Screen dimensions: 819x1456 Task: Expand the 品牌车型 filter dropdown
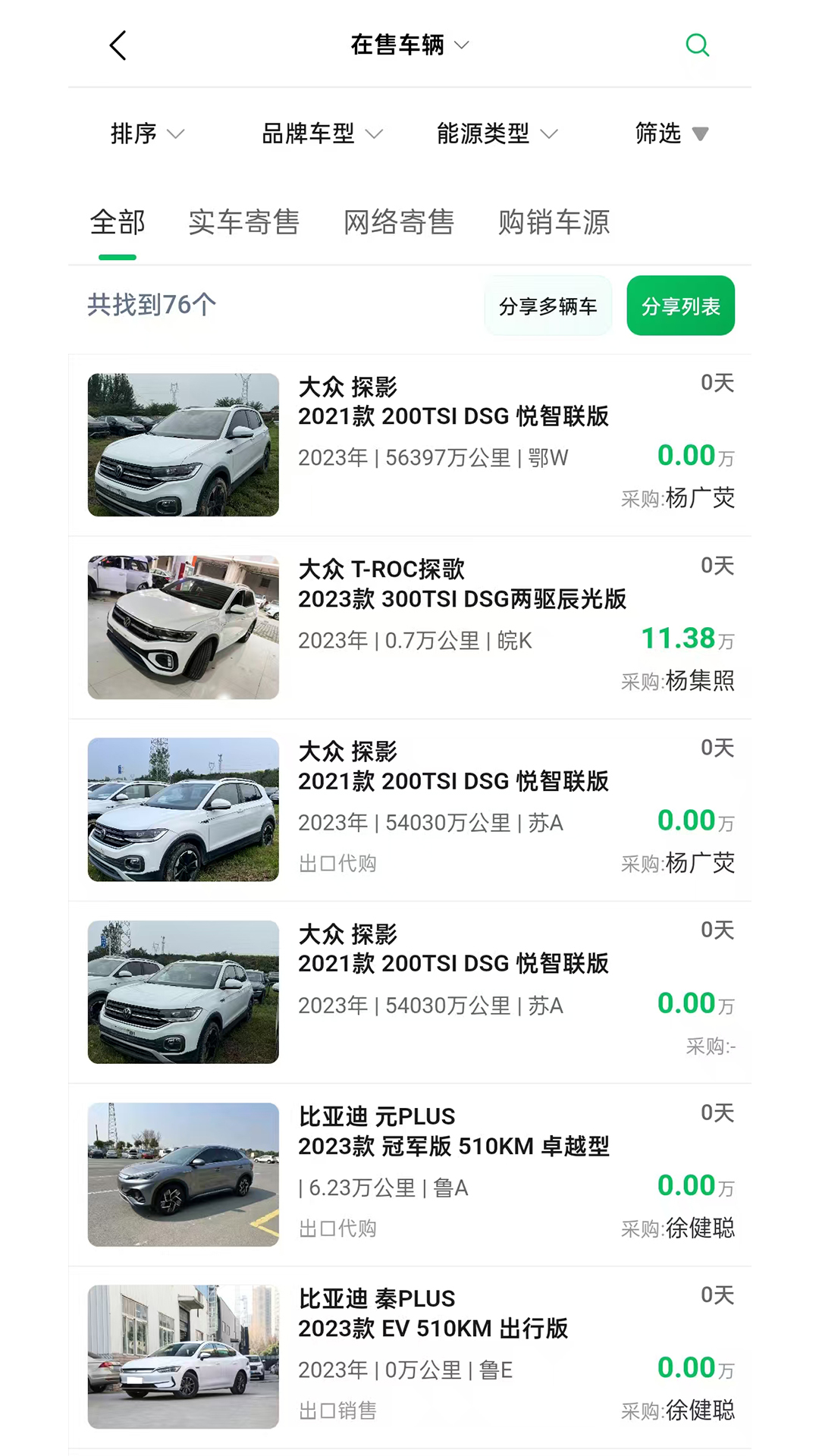click(x=322, y=134)
